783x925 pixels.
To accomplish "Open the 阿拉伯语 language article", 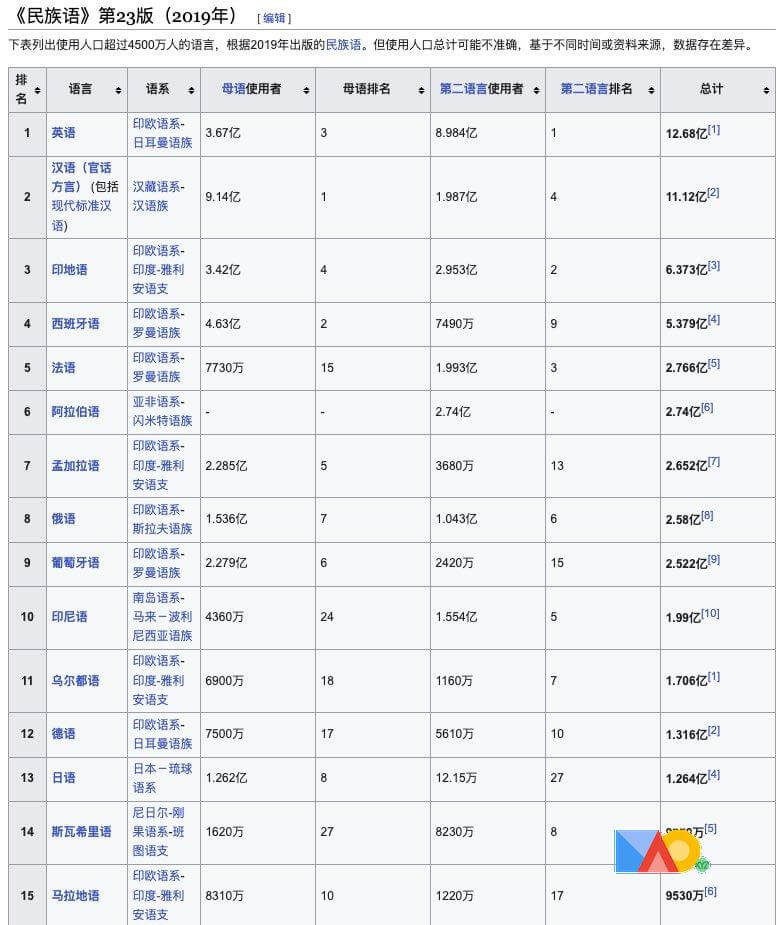I will [x=75, y=411].
